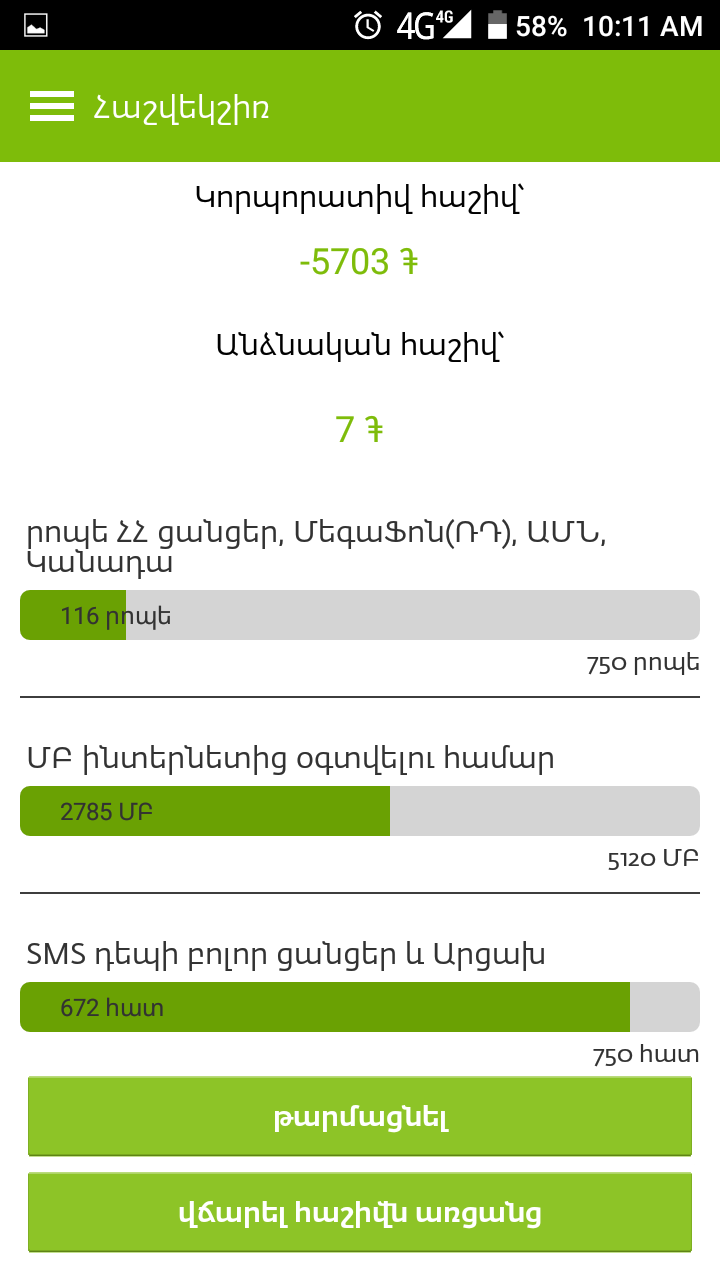
Task: Tap the թարմացնել refresh button
Action: click(x=360, y=1117)
